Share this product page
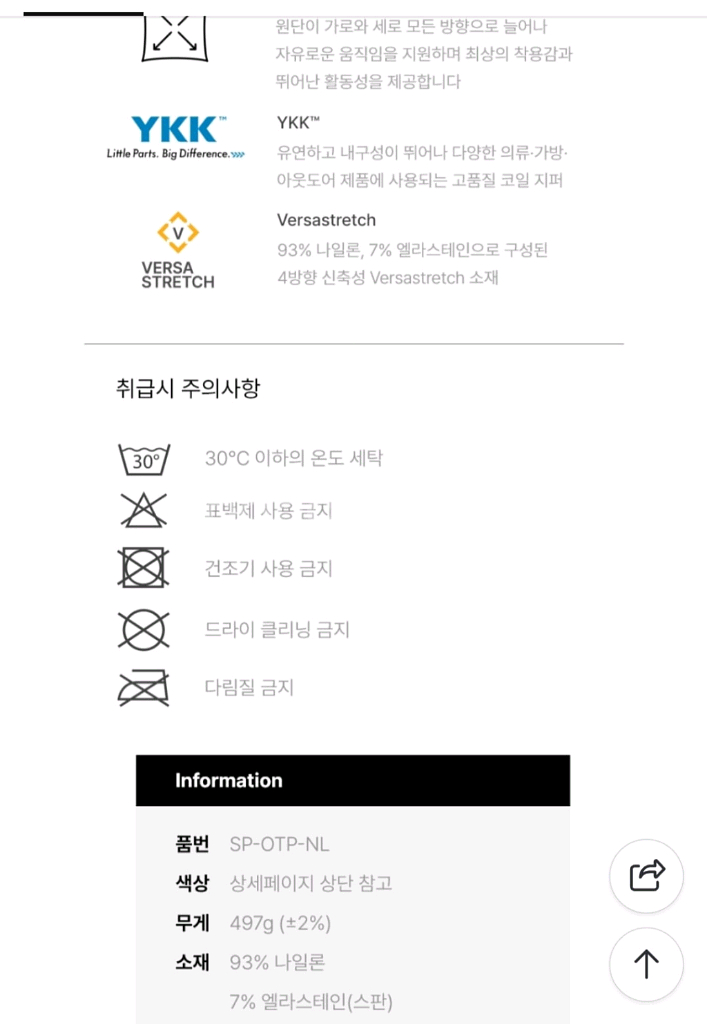Viewport: 707px width, 1024px height. pos(646,876)
